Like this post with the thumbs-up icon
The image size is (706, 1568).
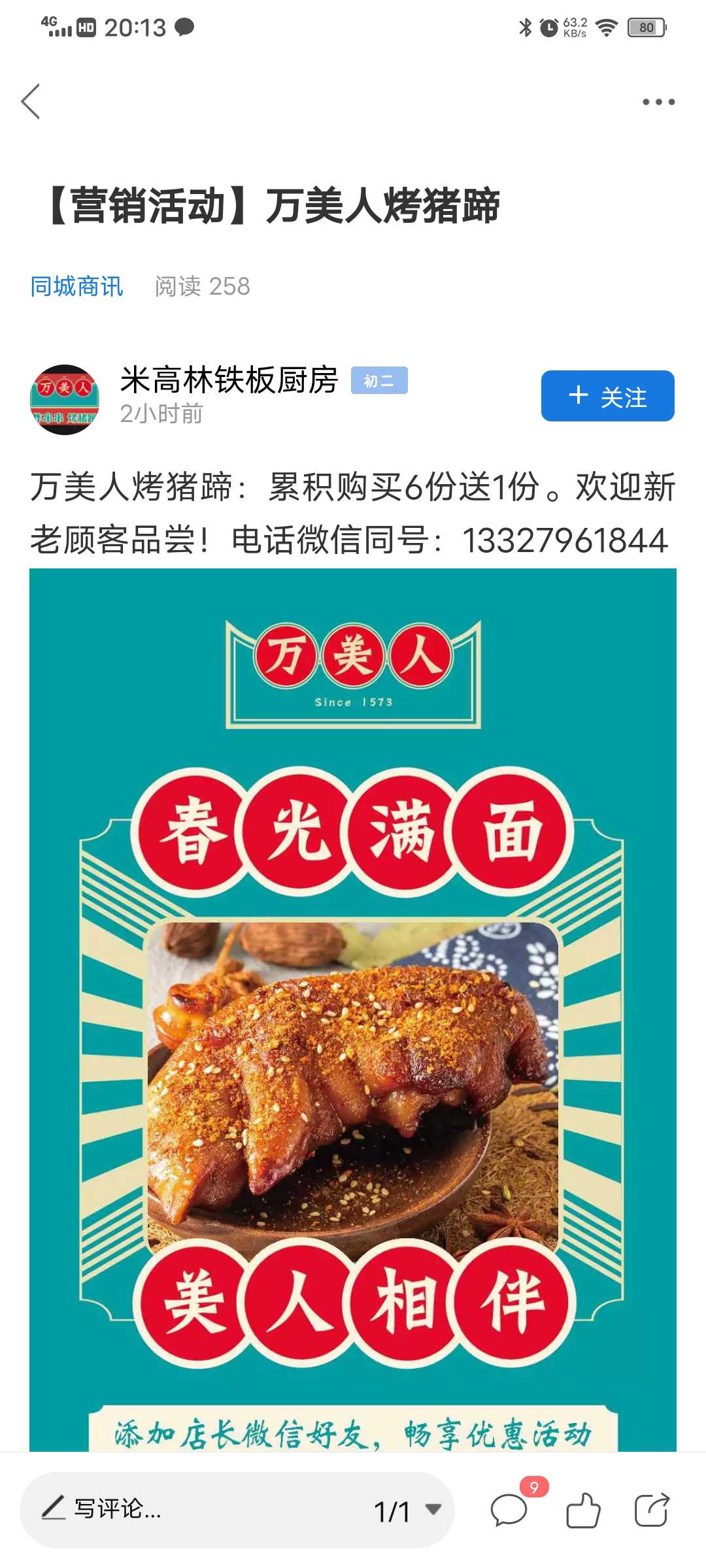[x=583, y=1510]
